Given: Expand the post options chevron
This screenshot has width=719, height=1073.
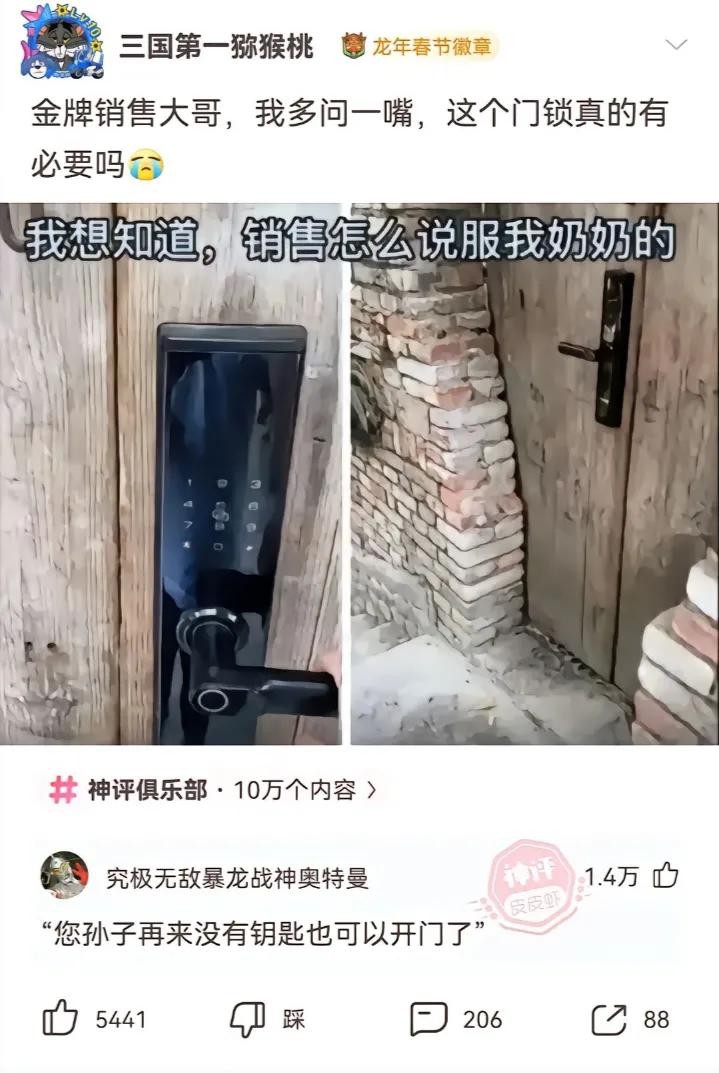Looking at the screenshot, I should tap(676, 46).
